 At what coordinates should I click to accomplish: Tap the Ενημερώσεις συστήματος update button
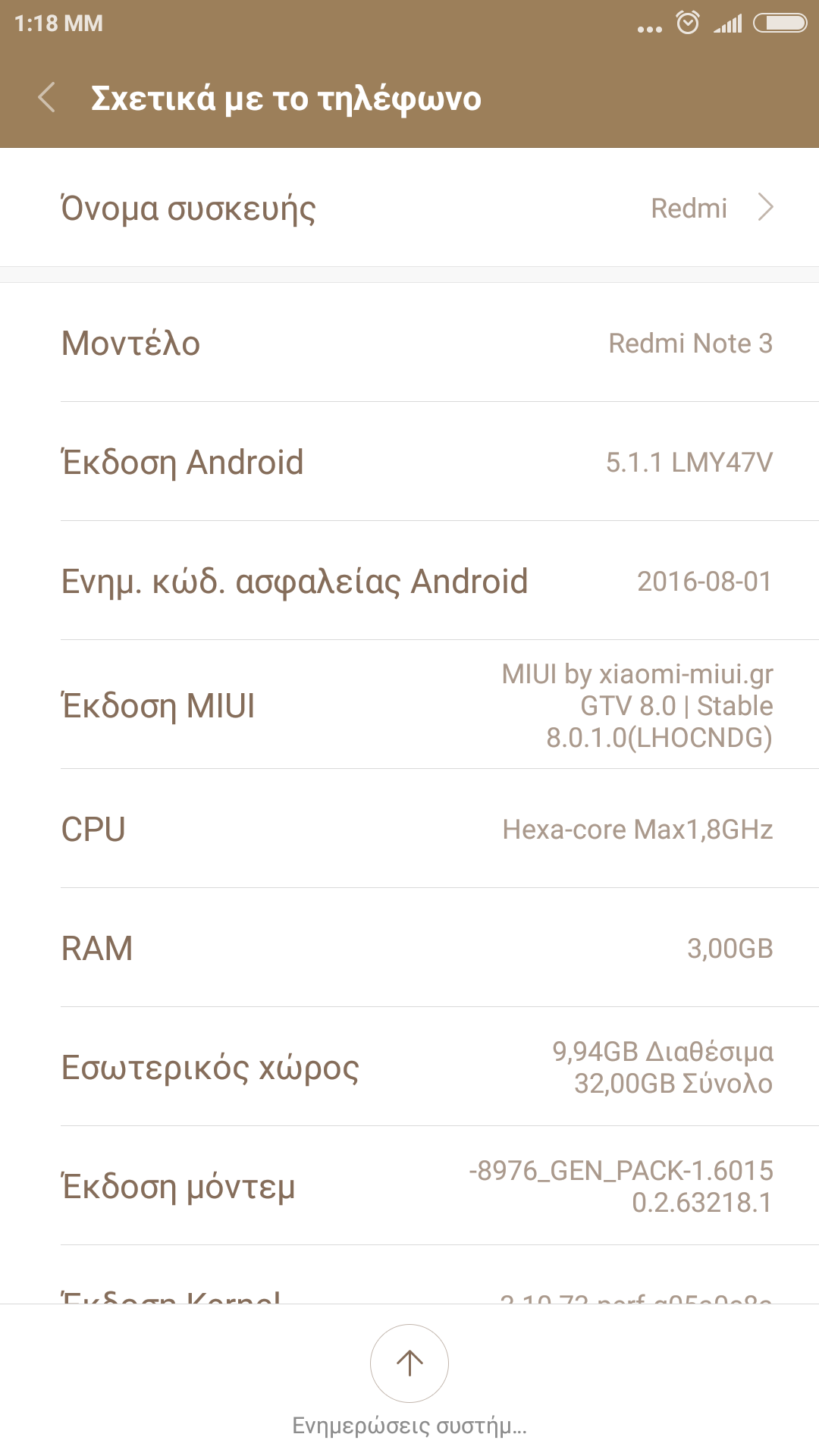click(409, 1363)
